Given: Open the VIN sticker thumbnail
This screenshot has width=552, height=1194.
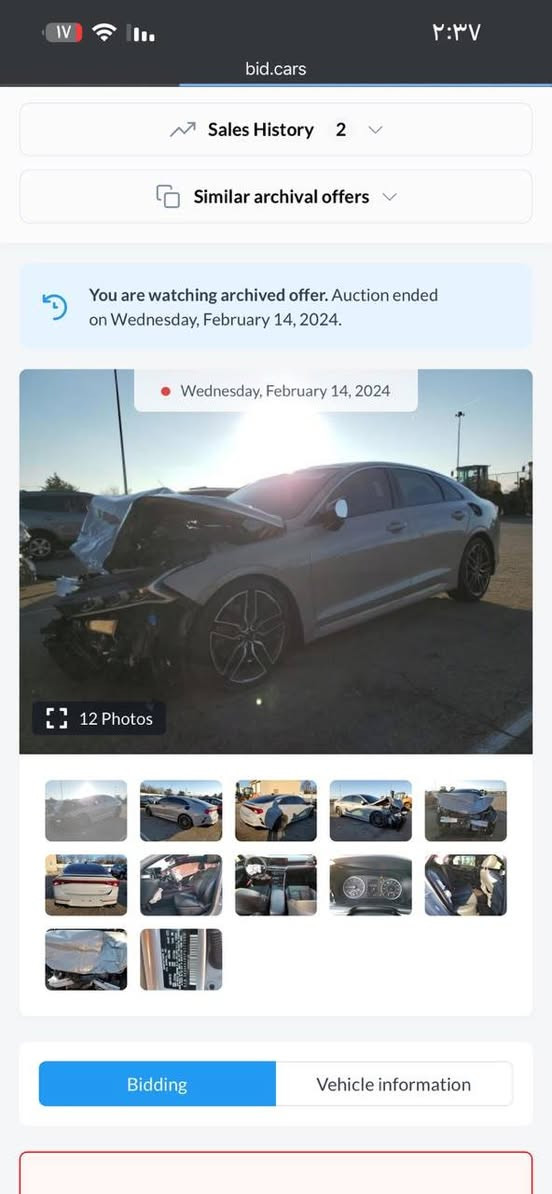Looking at the screenshot, I should 181,959.
